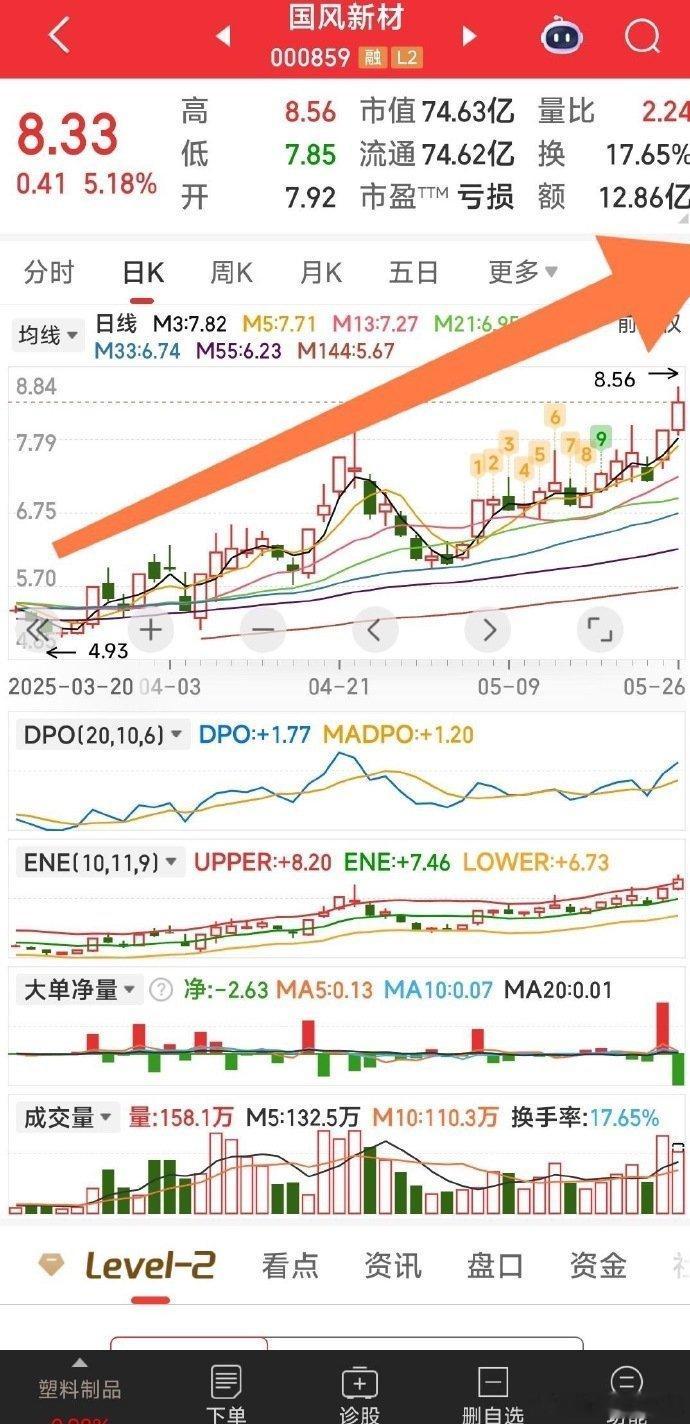Select the 月K monthly chart tab

321,272
